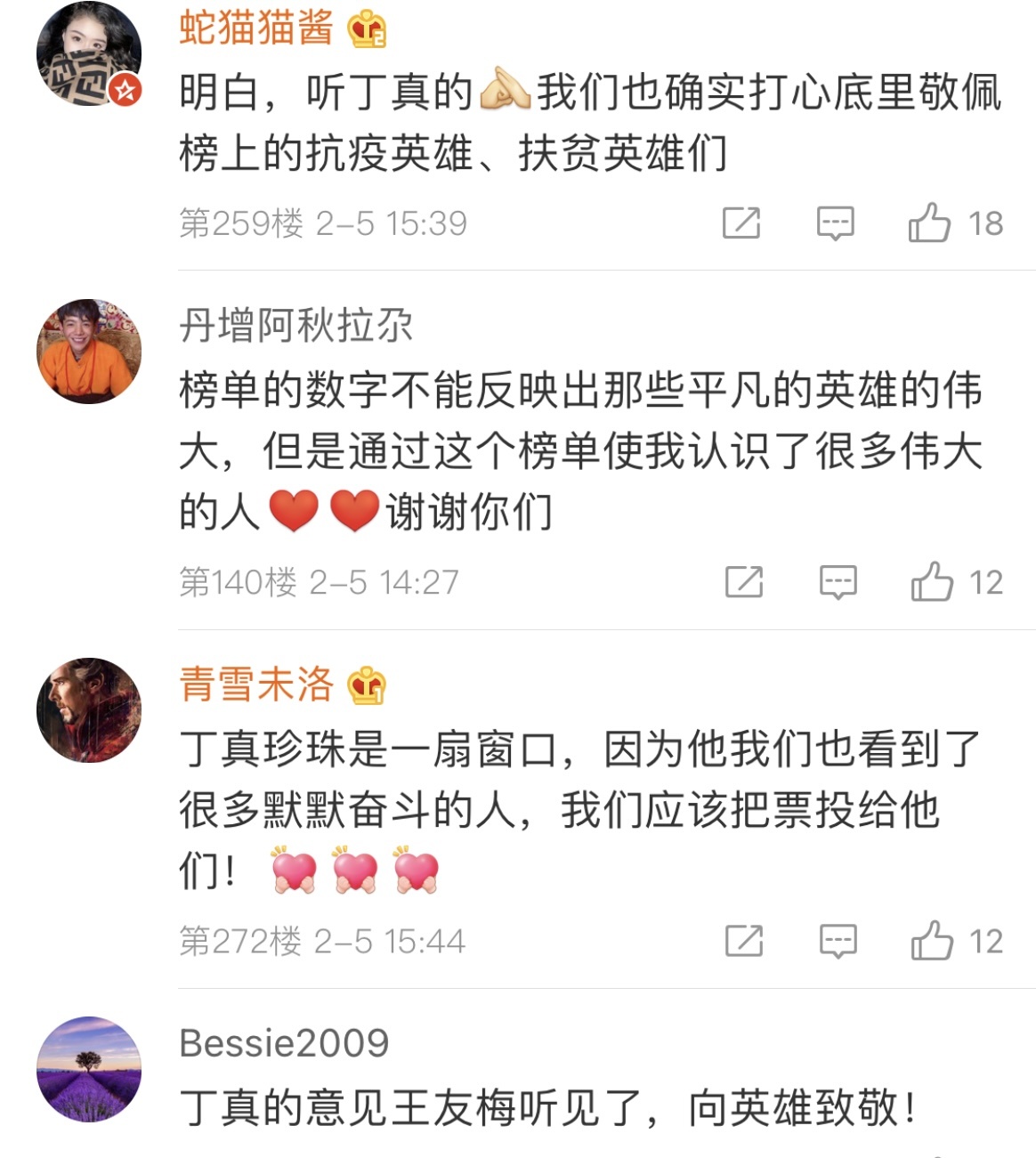Reply to 蛇猫猫酱's comment
1036x1158 pixels.
835,223
